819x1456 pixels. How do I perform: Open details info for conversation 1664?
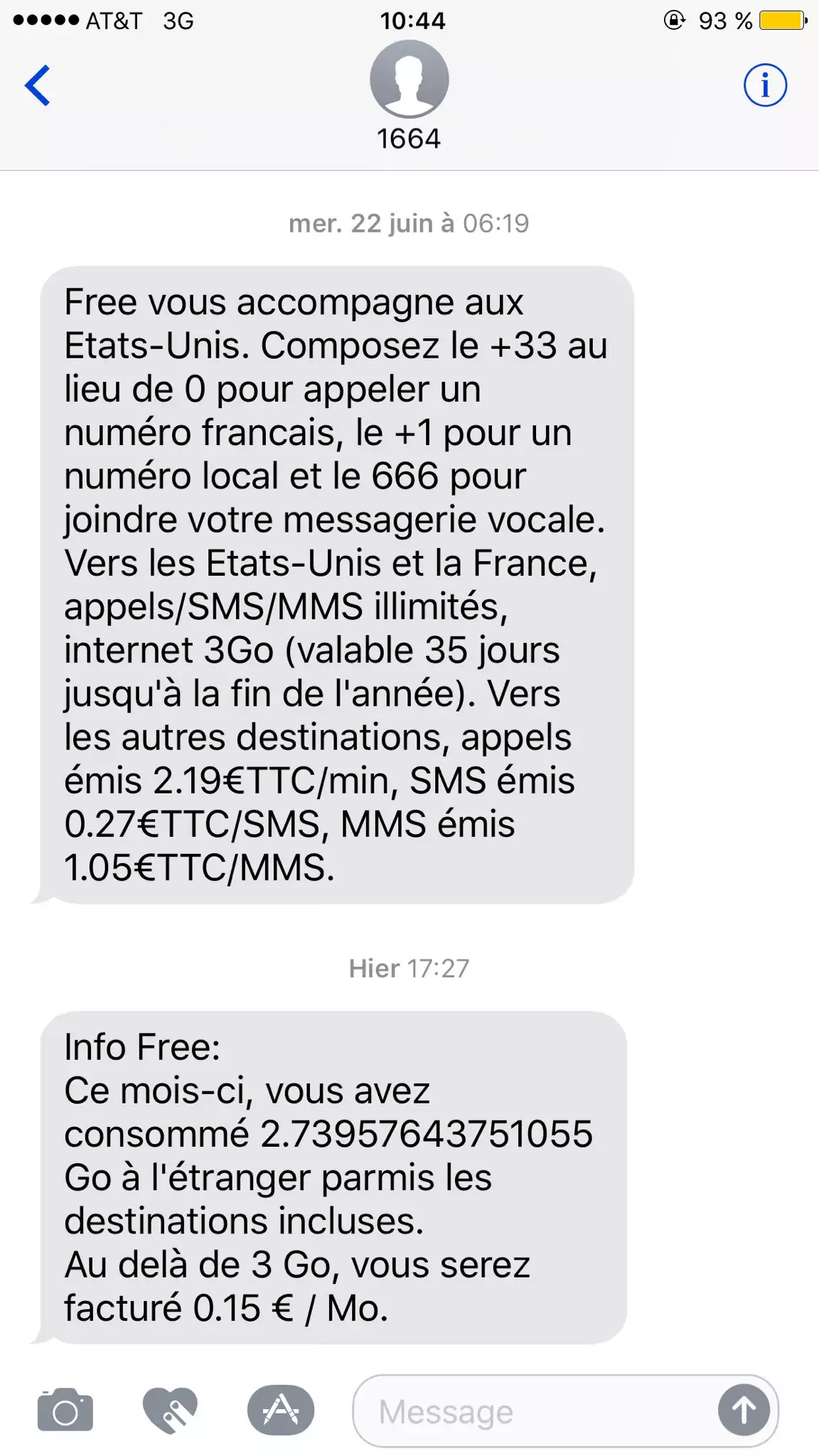[765, 85]
